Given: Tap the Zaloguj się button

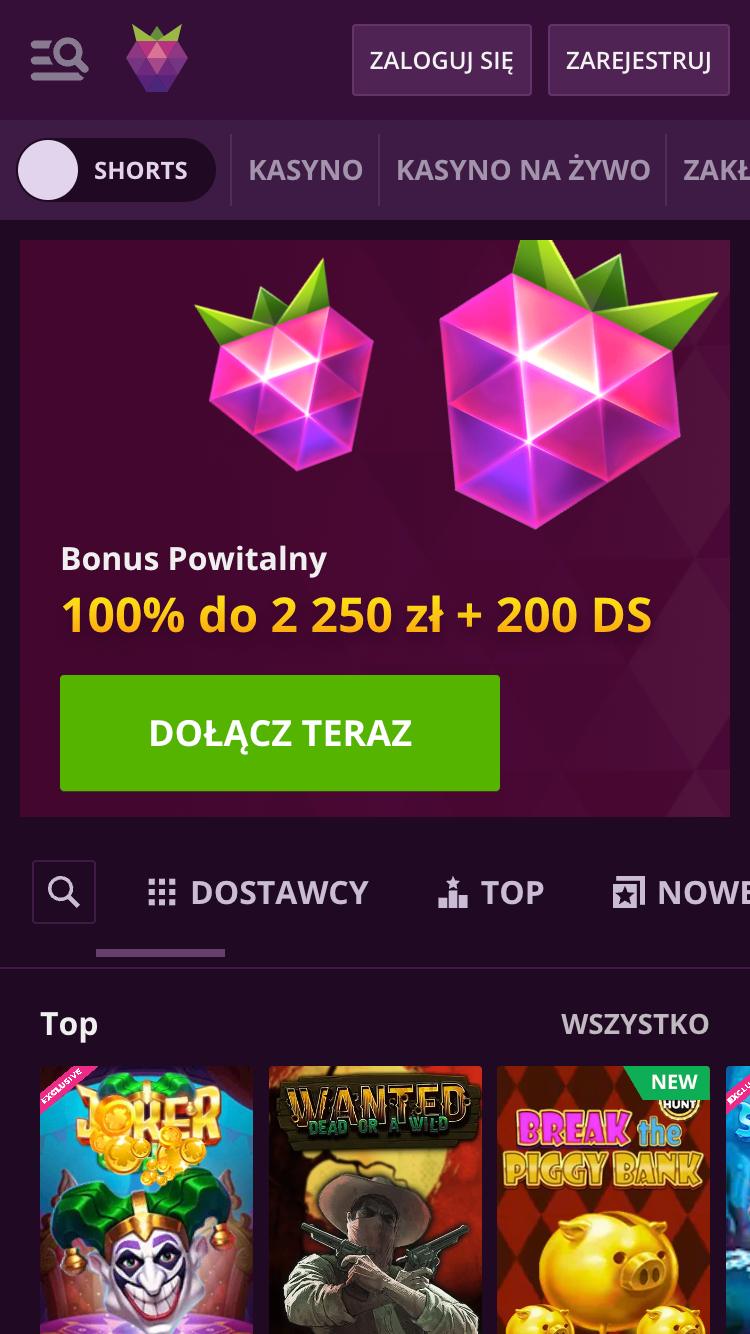Looking at the screenshot, I should click(441, 60).
